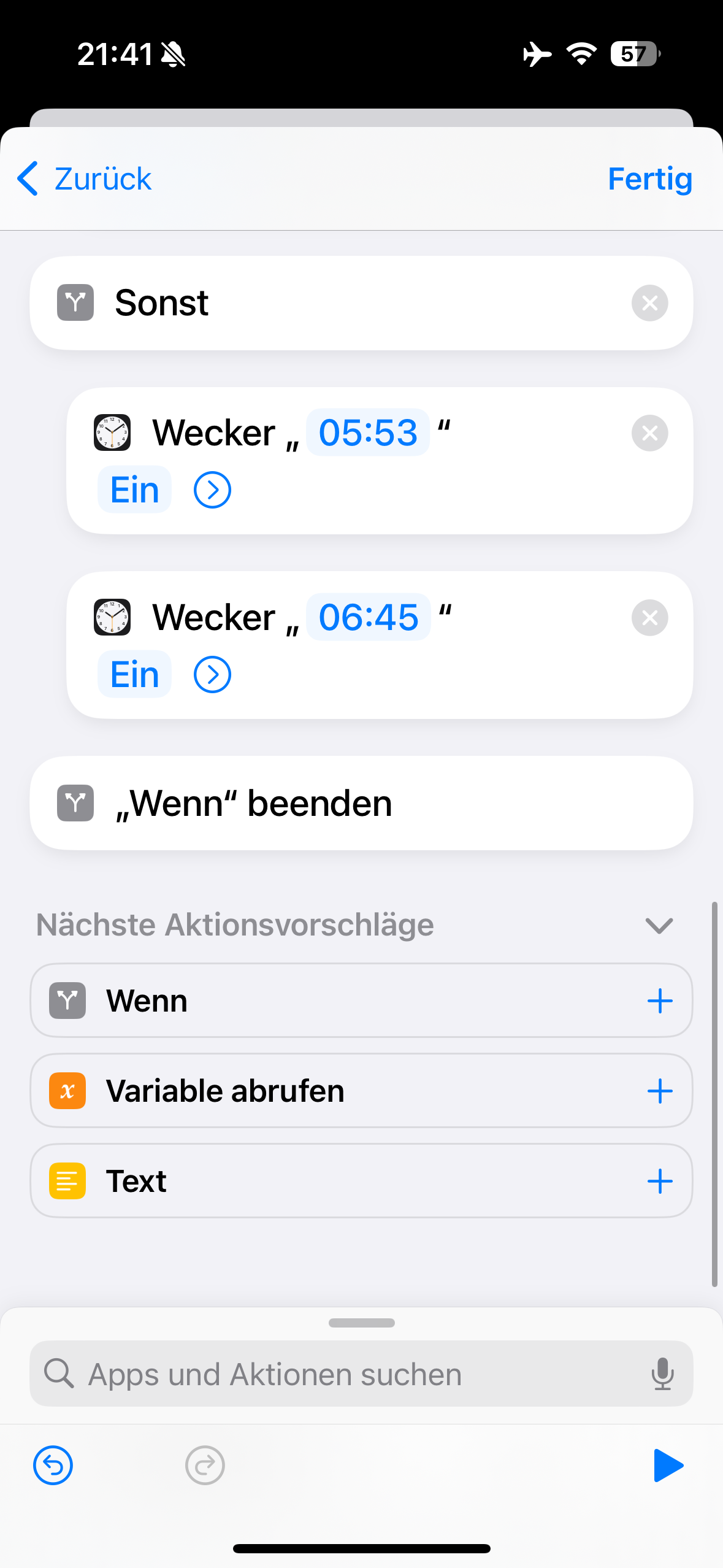This screenshot has width=723, height=1568.
Task: Change the 05:53 alarm selection
Action: pyautogui.click(x=368, y=432)
